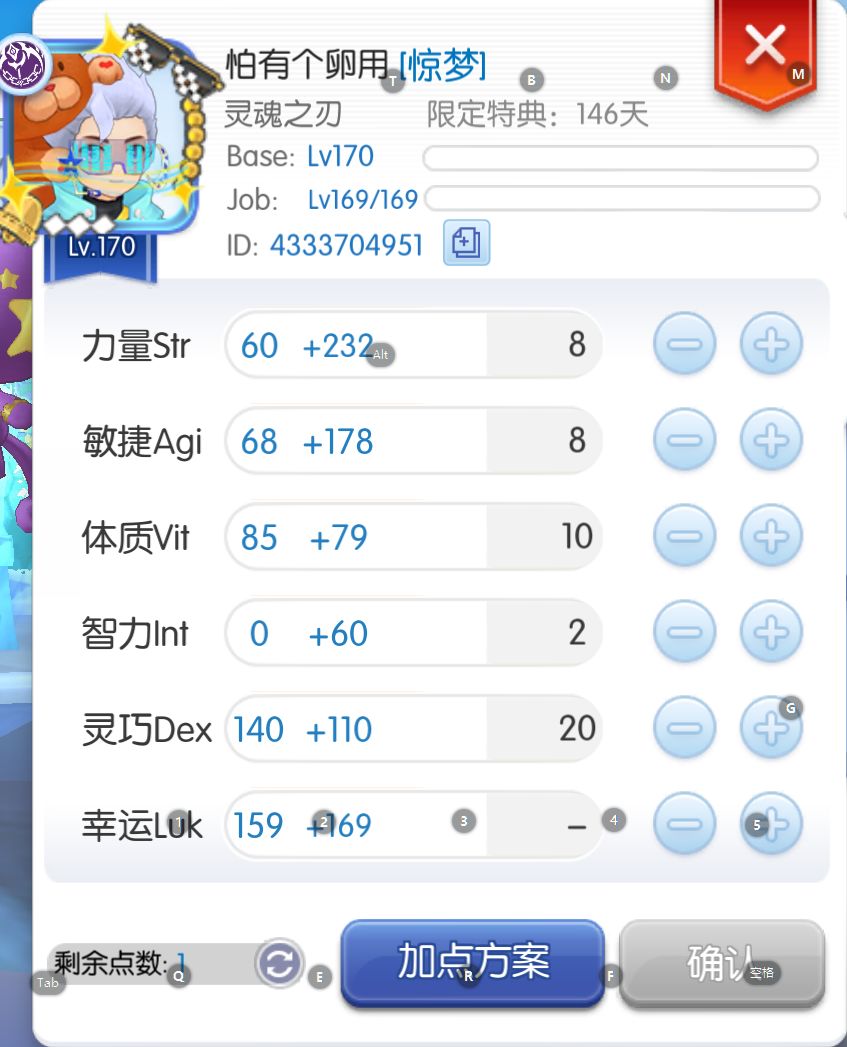The width and height of the screenshot is (847, 1047).
Task: Decrease the 力量Str stat
Action: pyautogui.click(x=684, y=344)
